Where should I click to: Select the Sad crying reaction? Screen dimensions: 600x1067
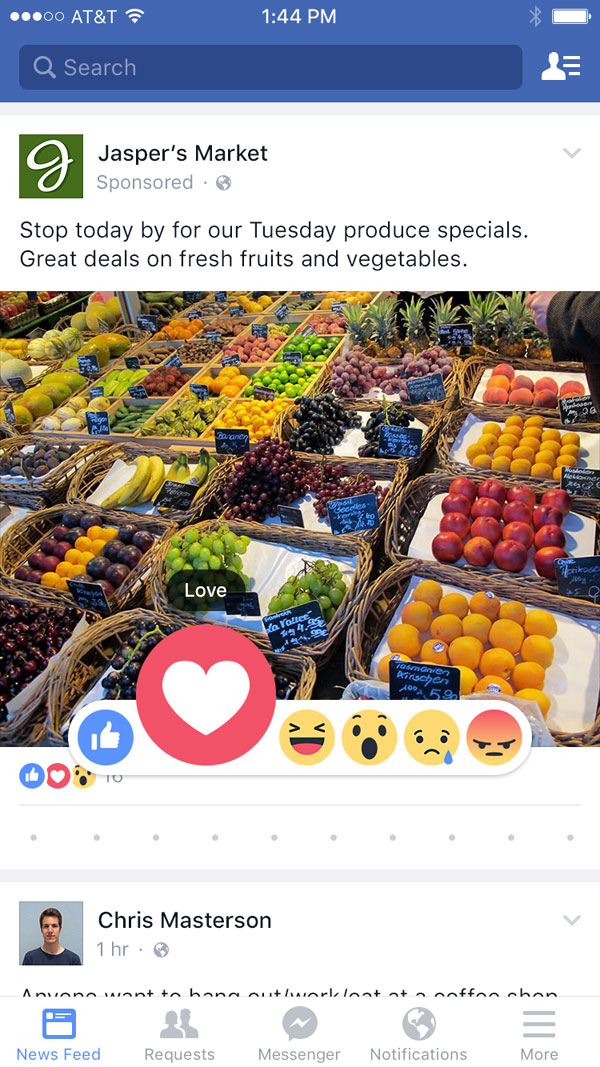[x=431, y=738]
